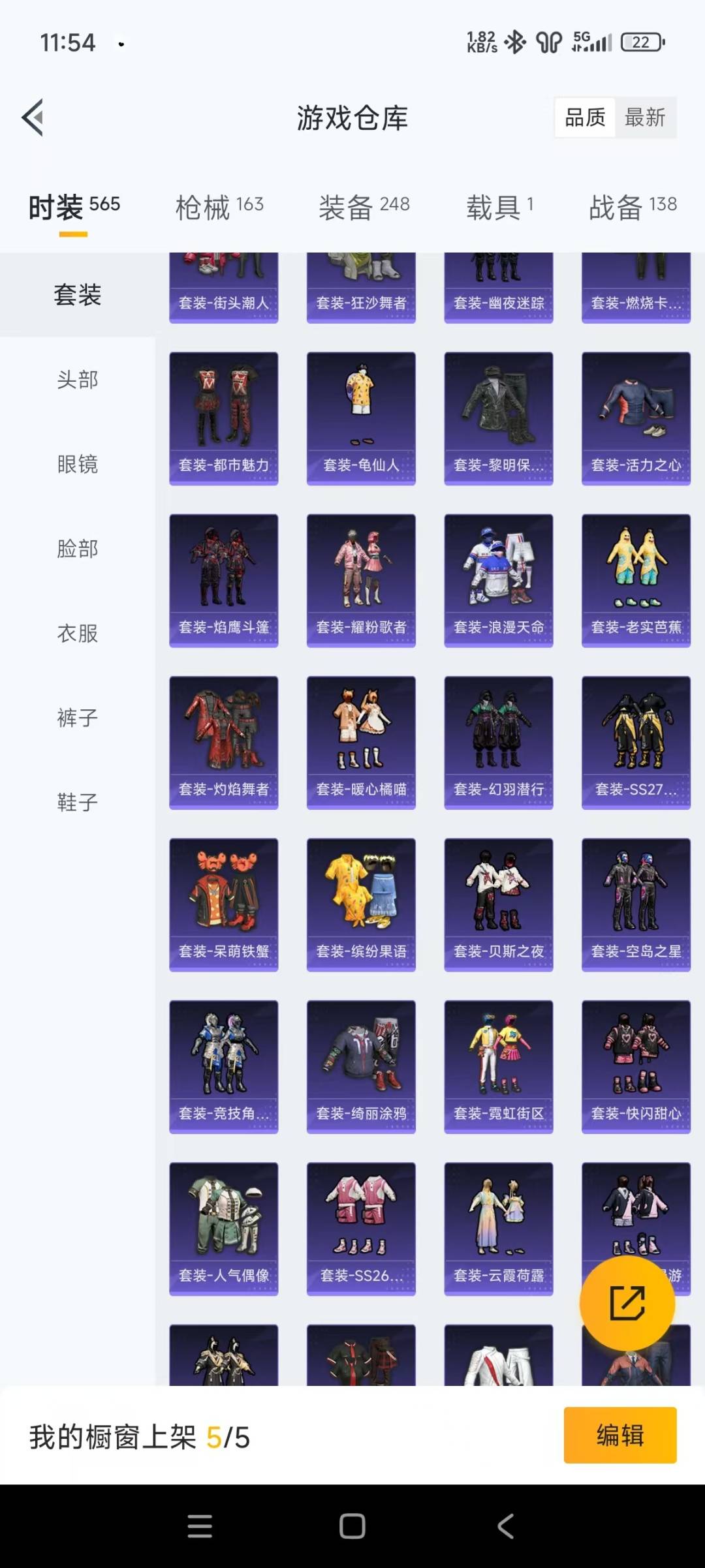Screen dimensions: 705x1568
Task: Select the 脸部 category
Action: (77, 548)
